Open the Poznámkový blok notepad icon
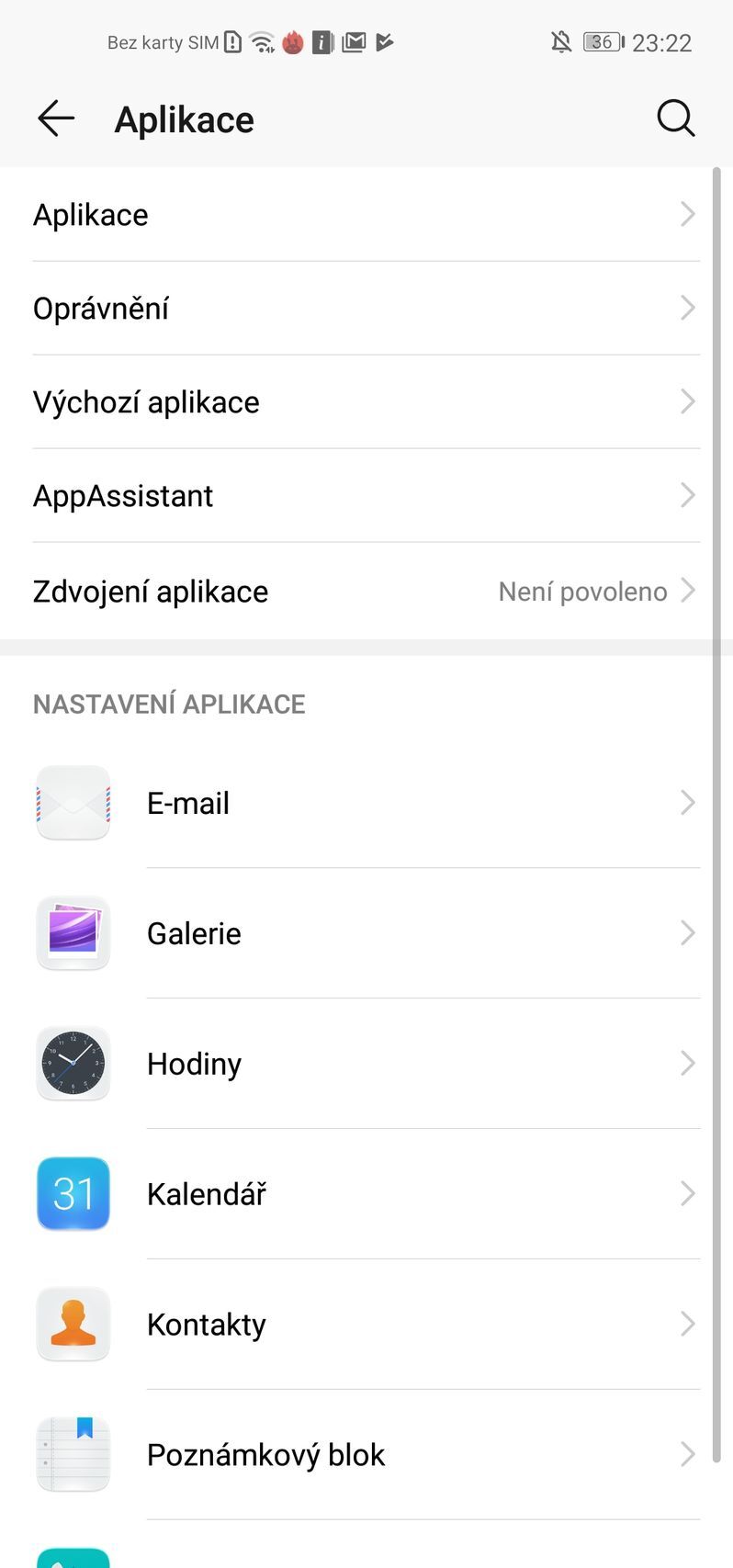The height and width of the screenshot is (1568, 733). [73, 1454]
